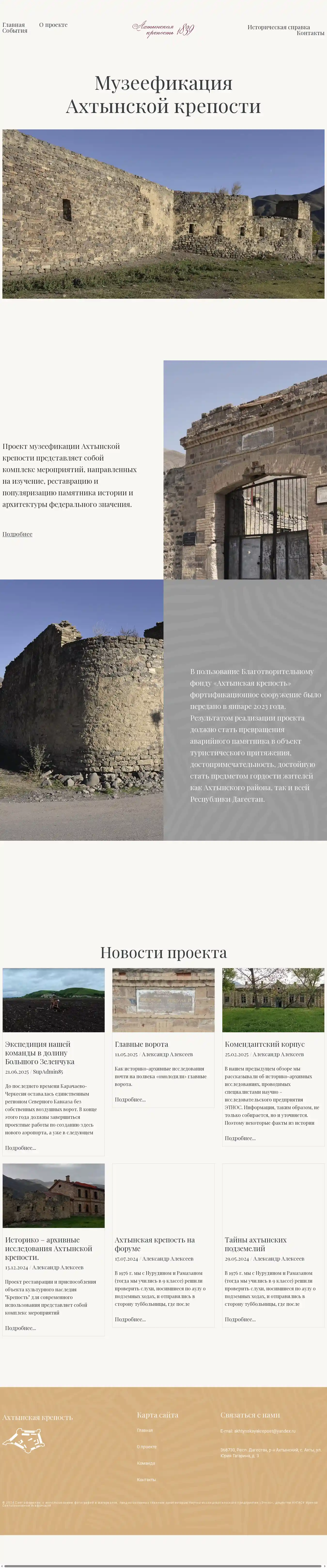327x1568 pixels.
Task: Open news card Экспедиция нашей команды
Action: coord(37,1052)
